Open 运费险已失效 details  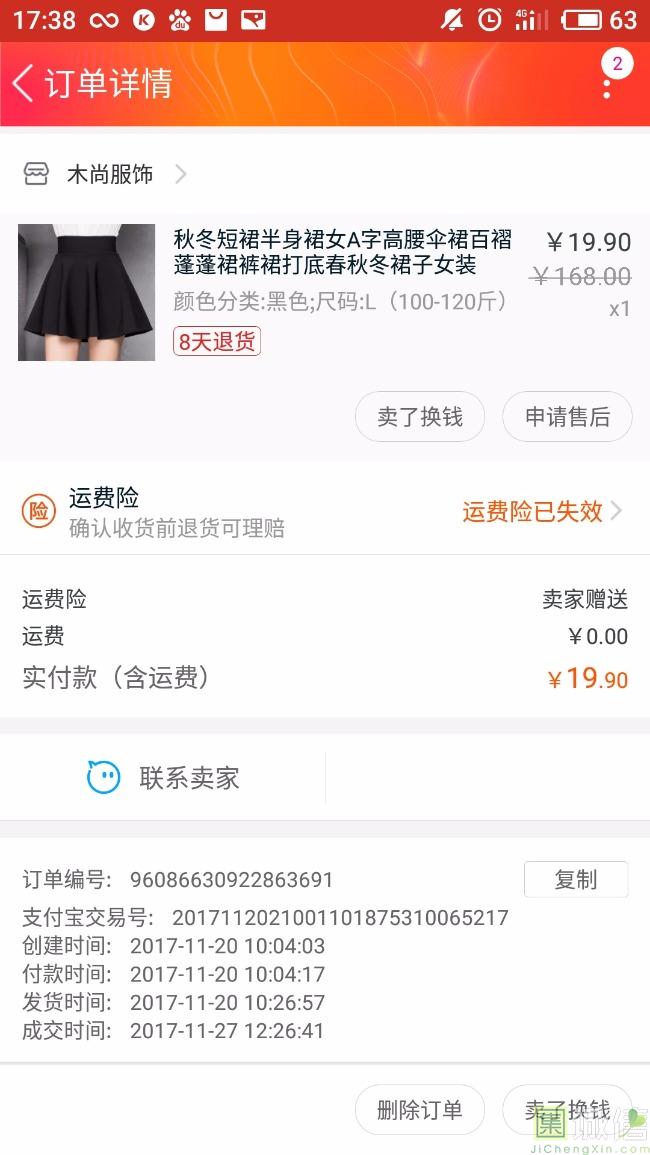[x=541, y=511]
